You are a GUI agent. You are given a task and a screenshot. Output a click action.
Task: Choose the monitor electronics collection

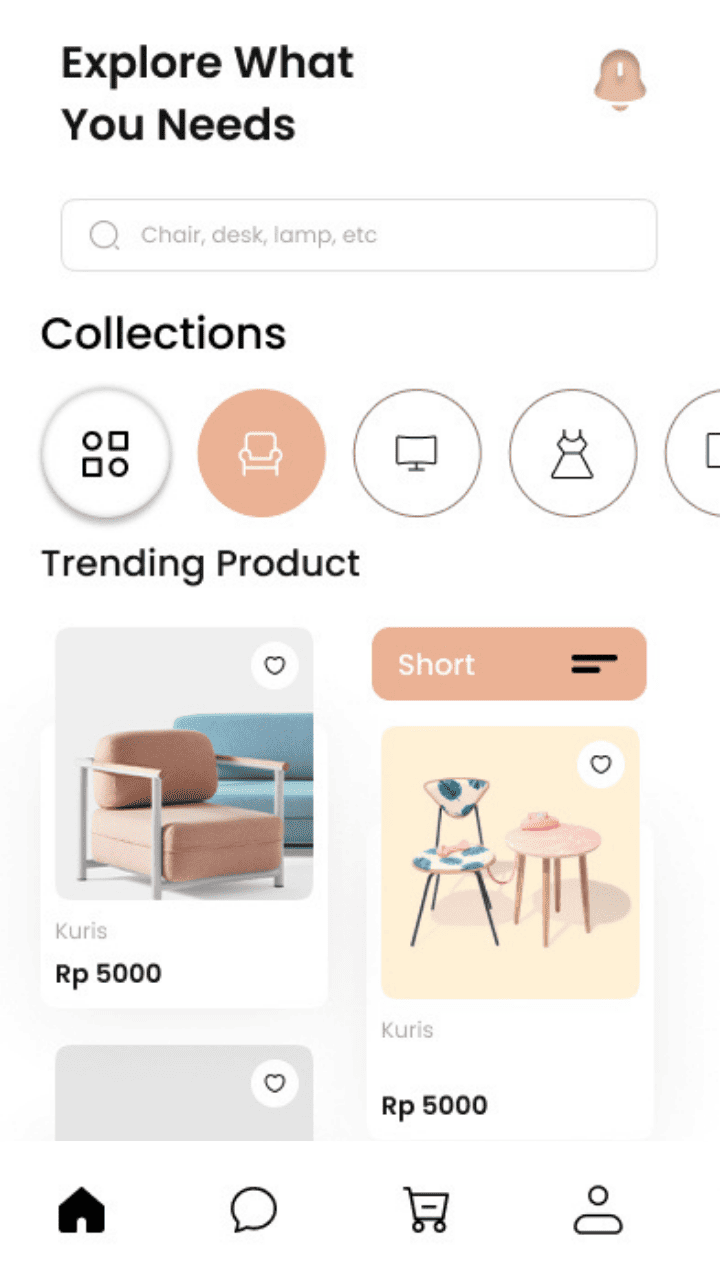coord(417,453)
